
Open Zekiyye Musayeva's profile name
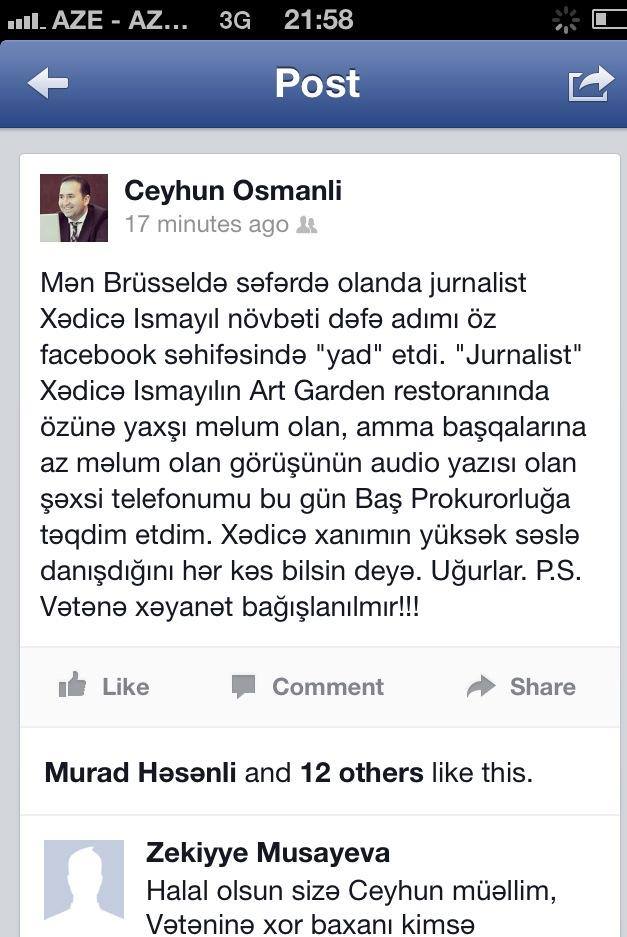(268, 853)
